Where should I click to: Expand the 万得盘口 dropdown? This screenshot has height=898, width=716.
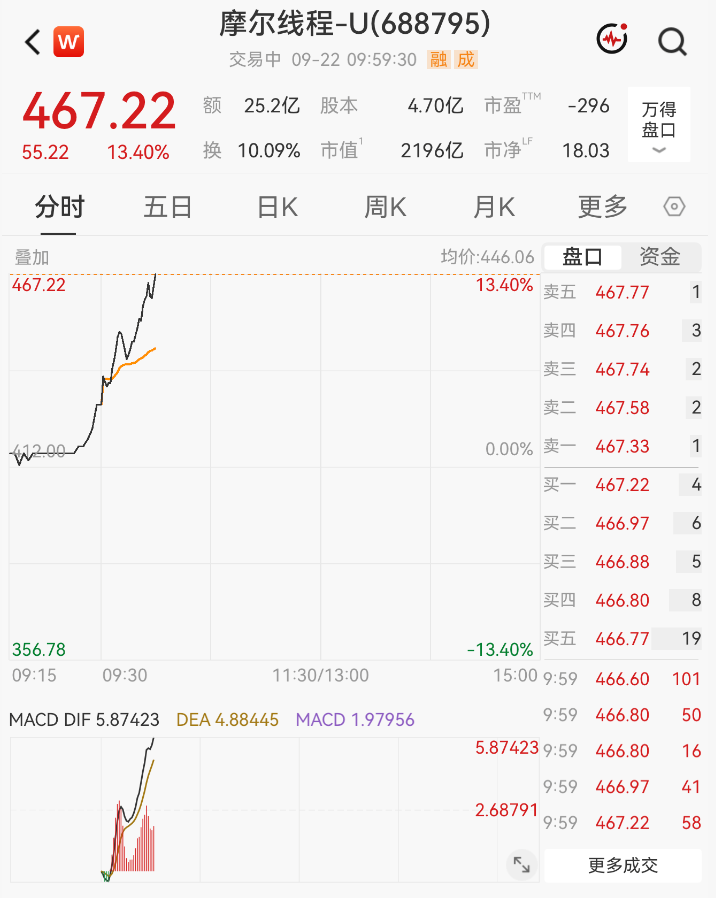click(659, 124)
